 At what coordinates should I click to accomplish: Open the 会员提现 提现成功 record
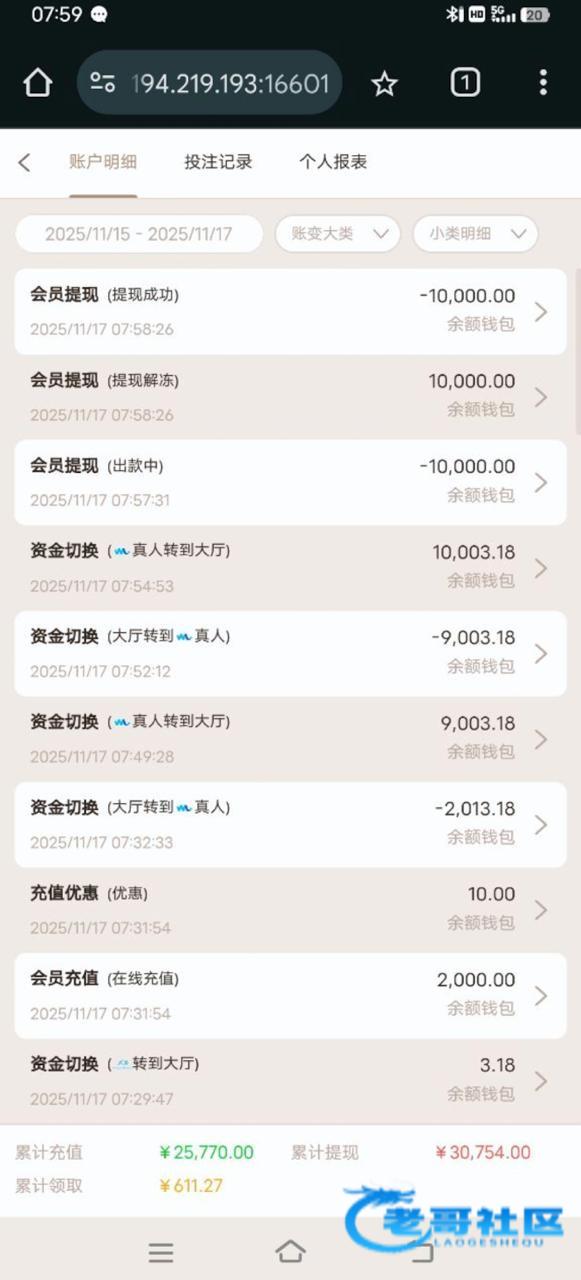pos(290,311)
